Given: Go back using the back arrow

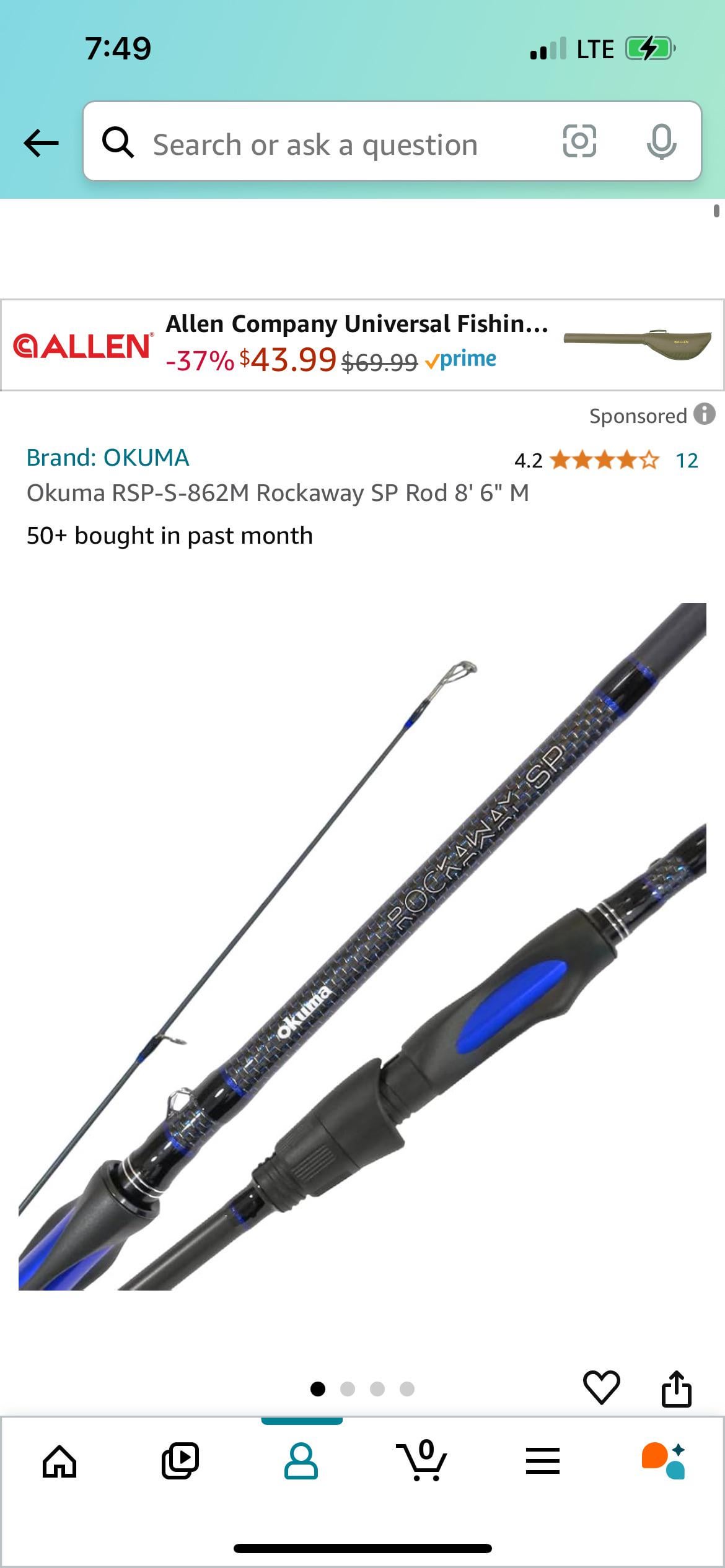Looking at the screenshot, I should tap(41, 144).
